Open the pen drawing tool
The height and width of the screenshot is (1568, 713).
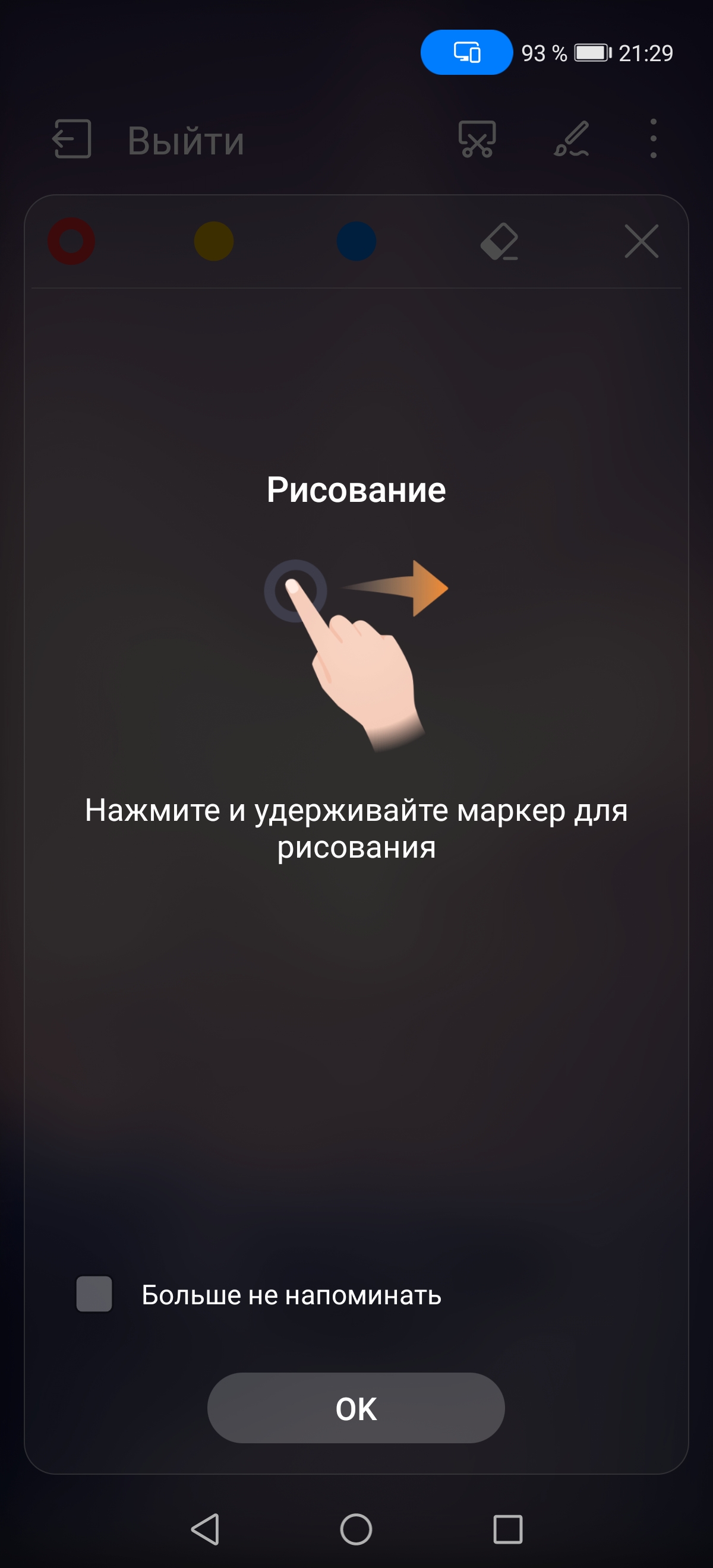[571, 140]
